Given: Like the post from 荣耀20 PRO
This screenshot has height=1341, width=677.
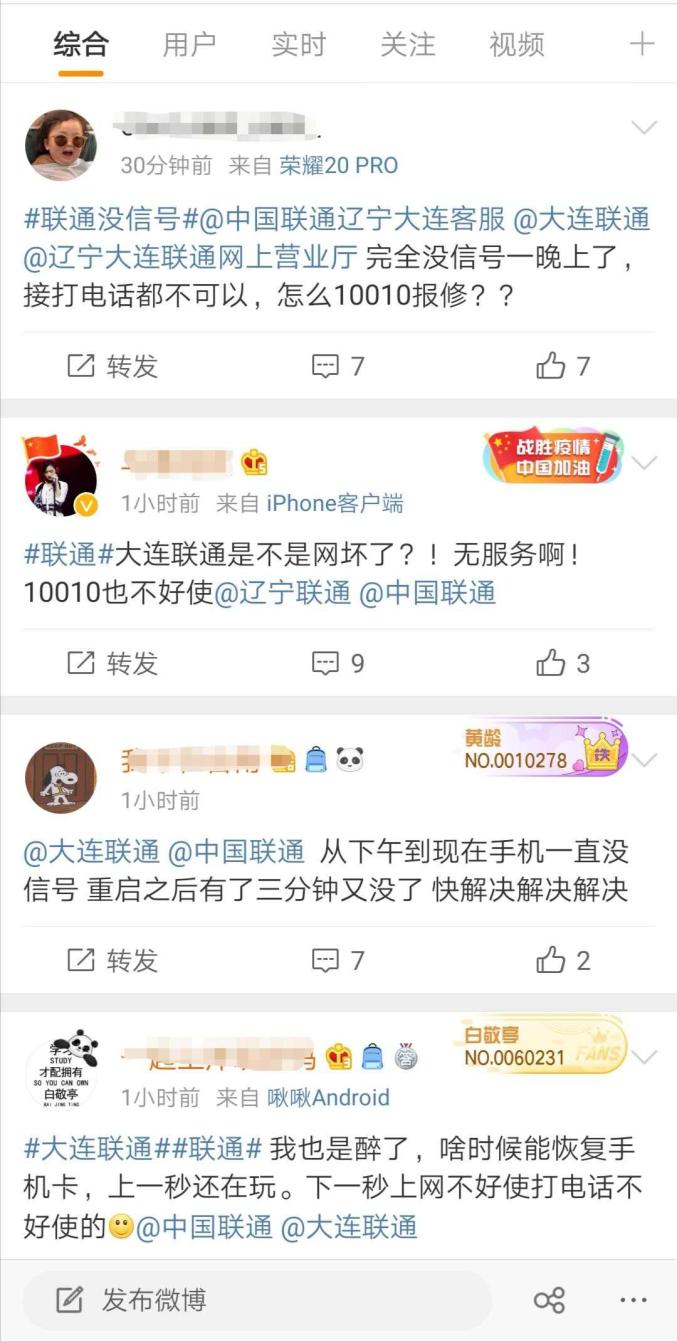Looking at the screenshot, I should pos(563,366).
